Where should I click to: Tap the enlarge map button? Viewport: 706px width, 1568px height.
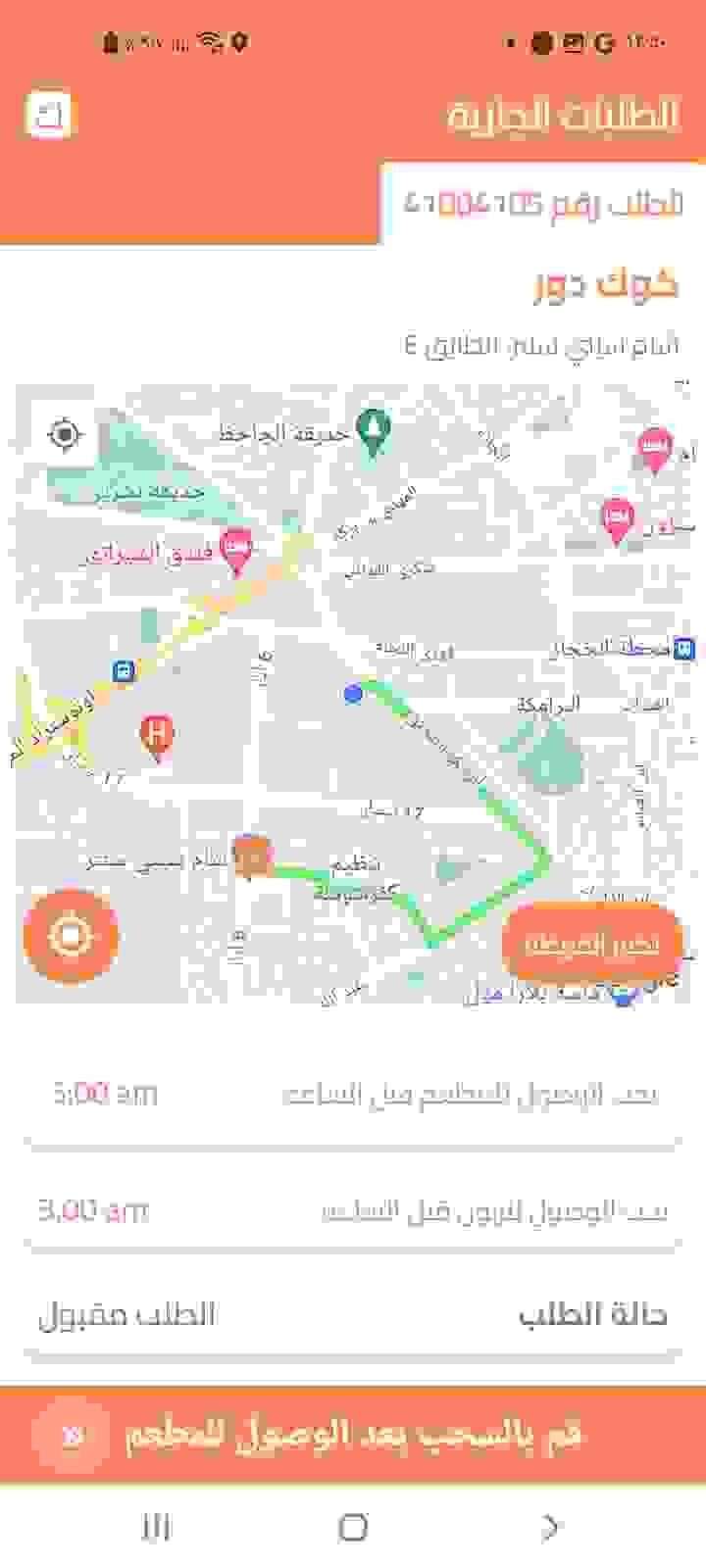592,944
